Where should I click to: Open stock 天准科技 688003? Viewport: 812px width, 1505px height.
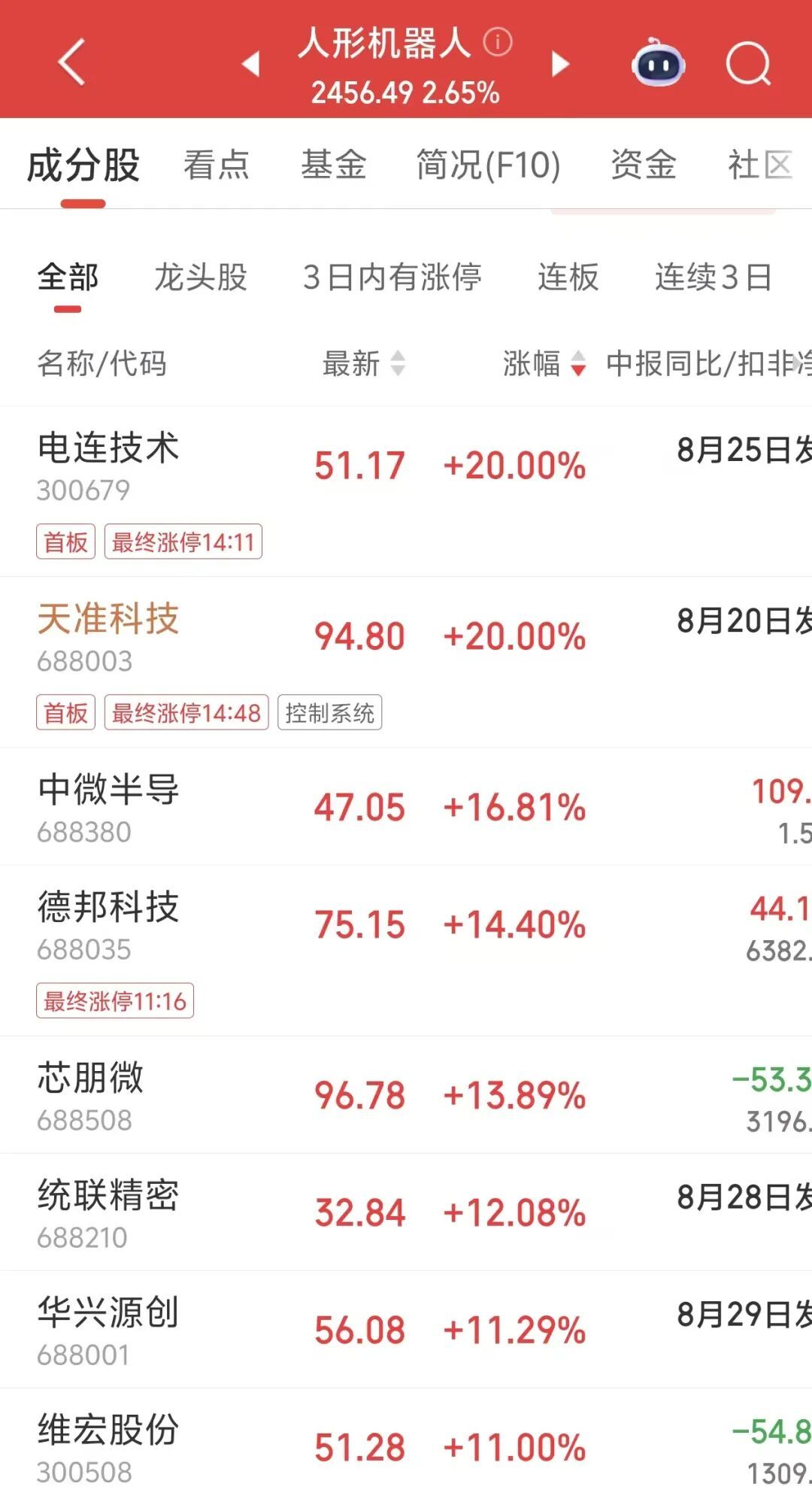click(x=406, y=662)
